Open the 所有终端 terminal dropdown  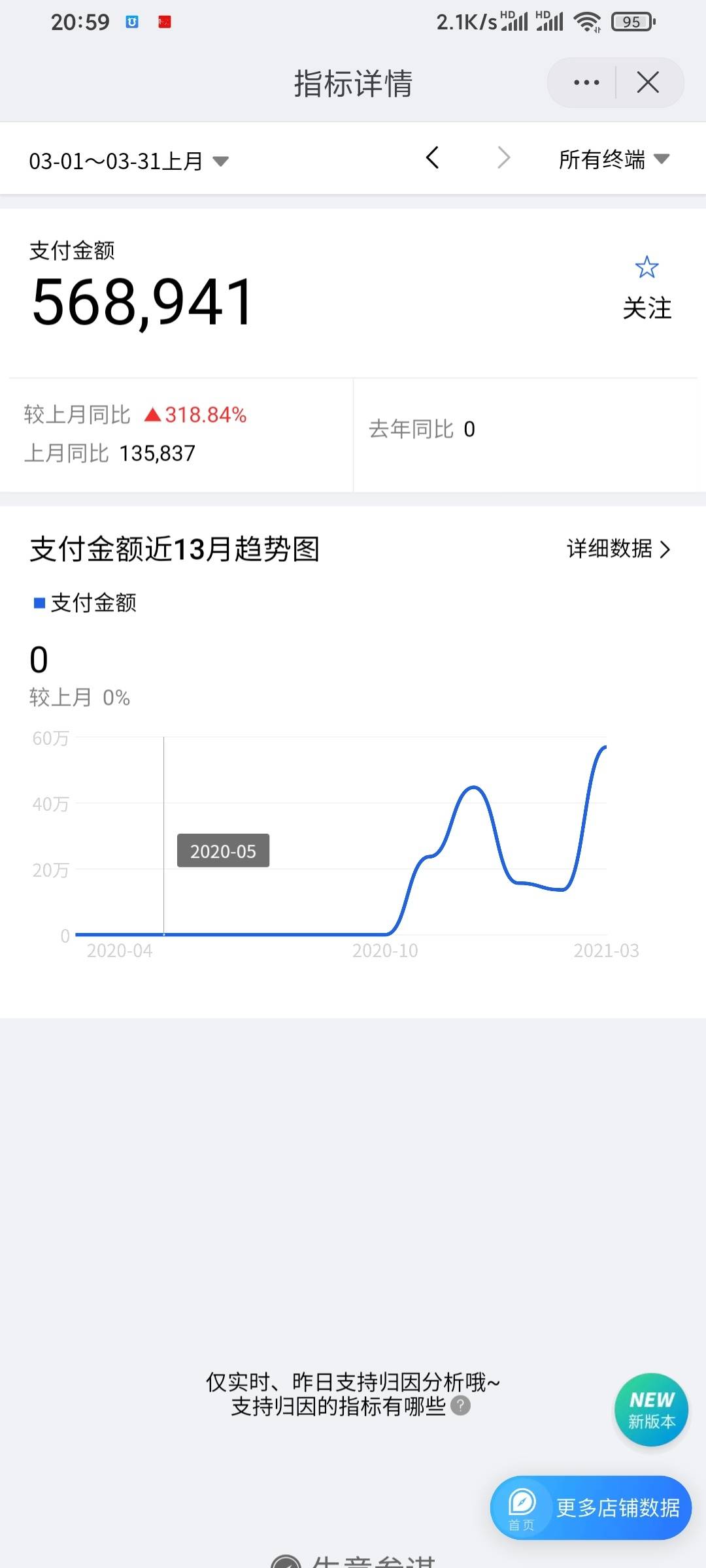(613, 159)
